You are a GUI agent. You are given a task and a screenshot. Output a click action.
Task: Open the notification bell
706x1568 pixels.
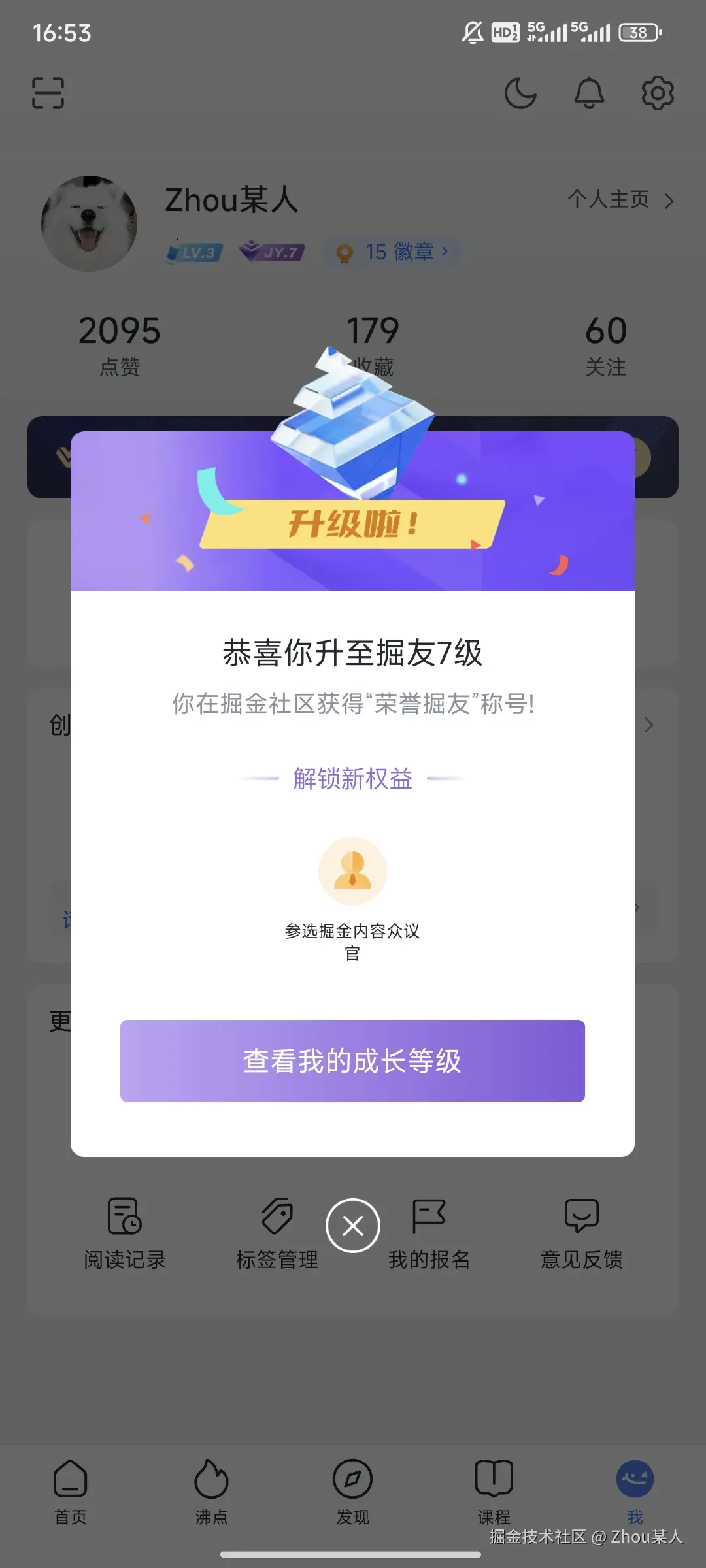(x=589, y=93)
